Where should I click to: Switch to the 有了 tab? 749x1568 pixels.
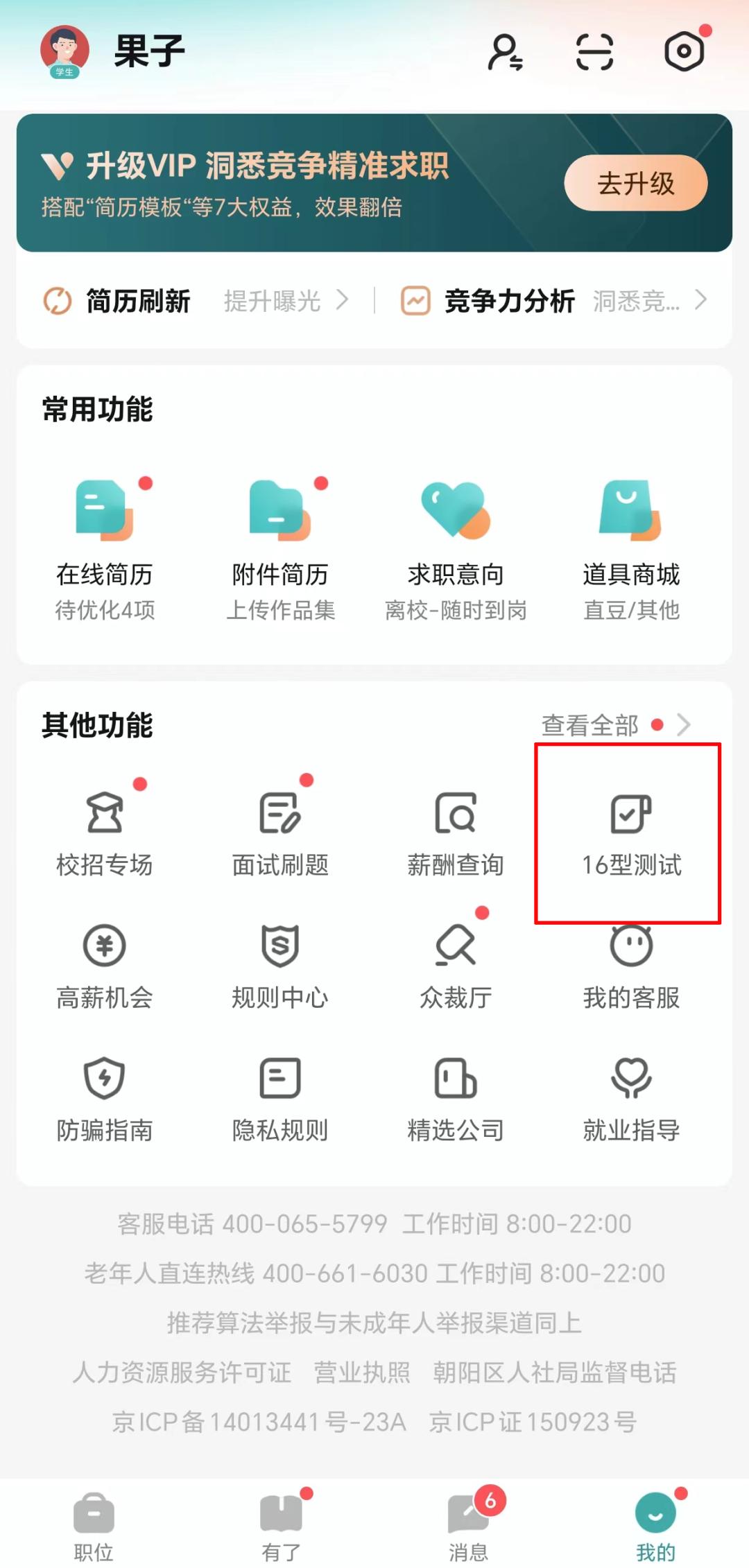coord(281,1526)
